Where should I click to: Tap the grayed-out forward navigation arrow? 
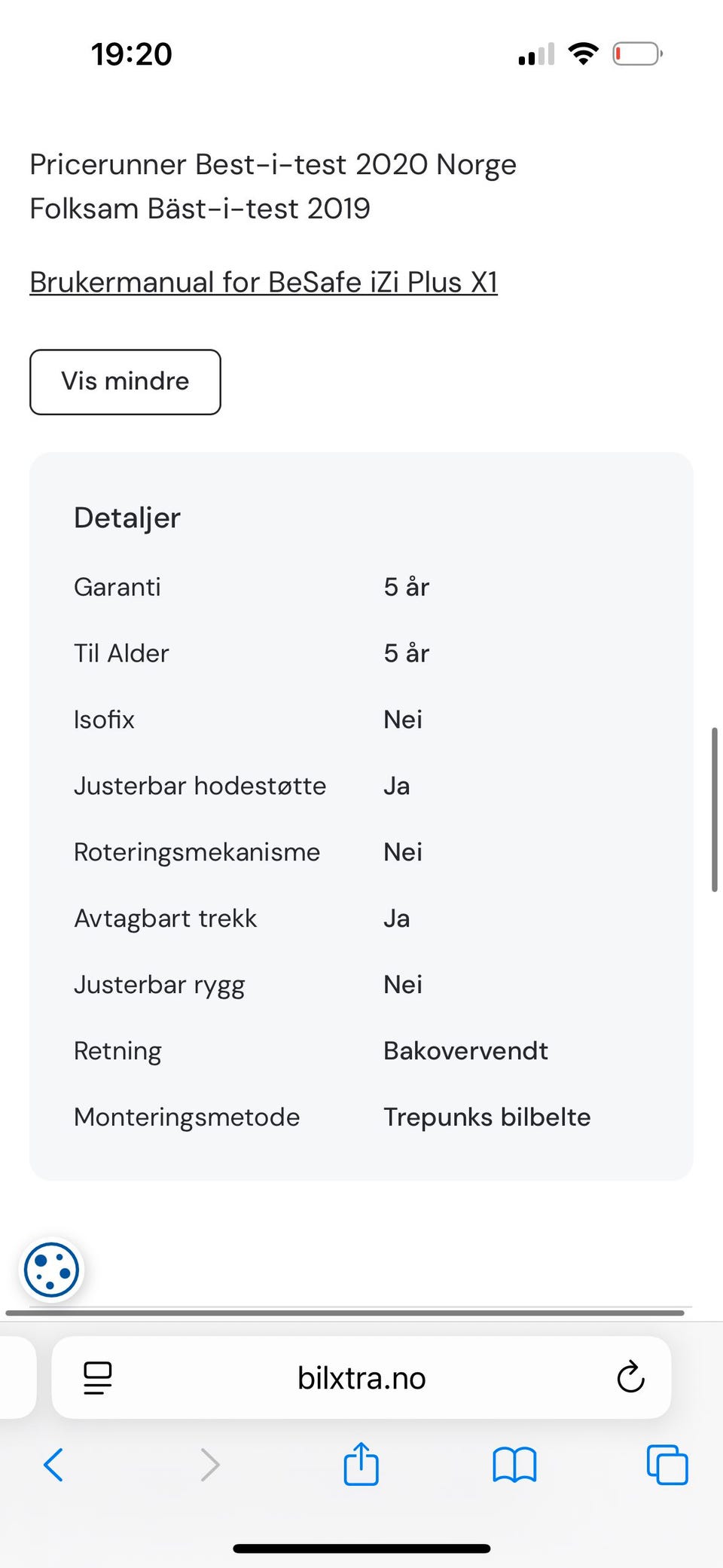pyautogui.click(x=209, y=1464)
